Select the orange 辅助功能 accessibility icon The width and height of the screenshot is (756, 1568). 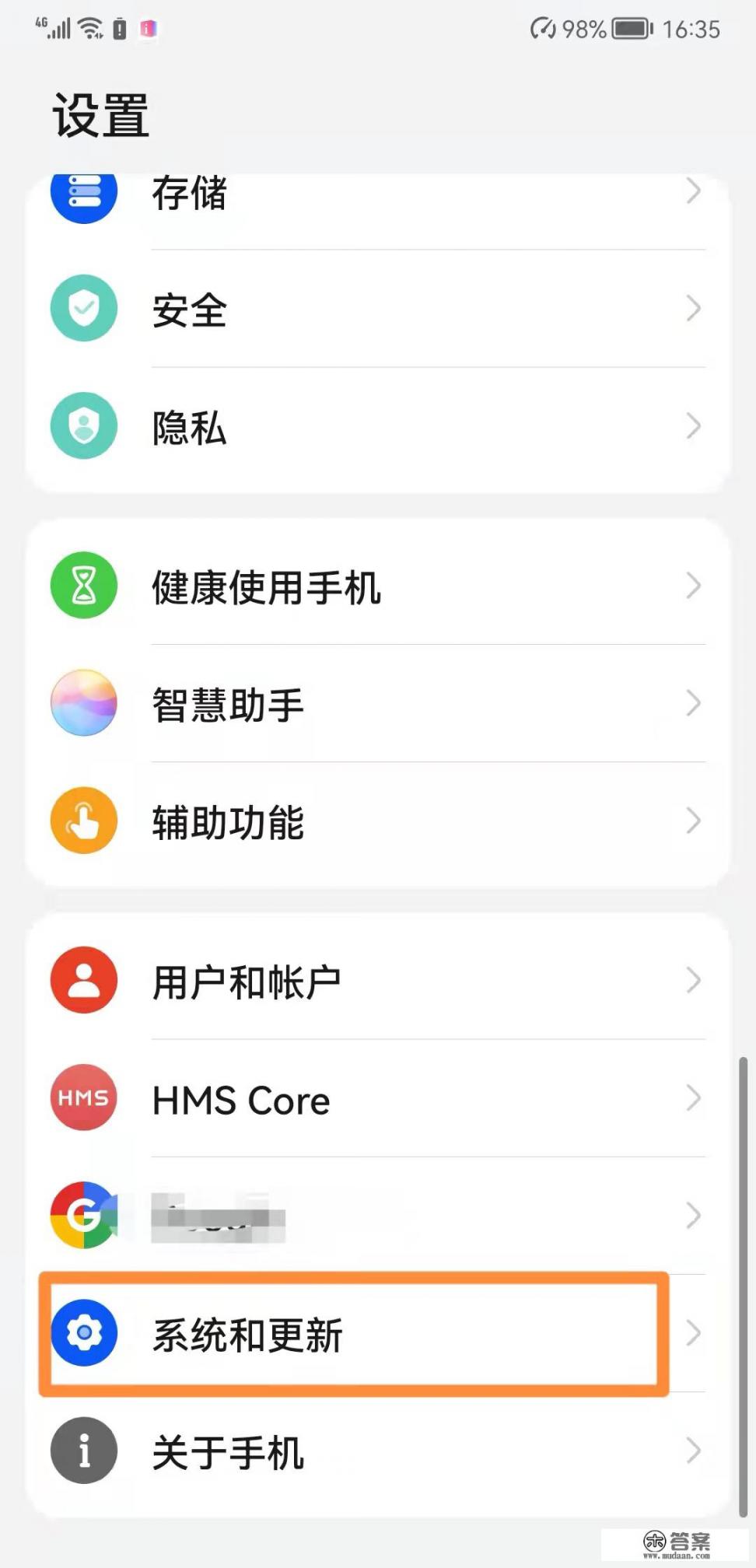(x=84, y=821)
